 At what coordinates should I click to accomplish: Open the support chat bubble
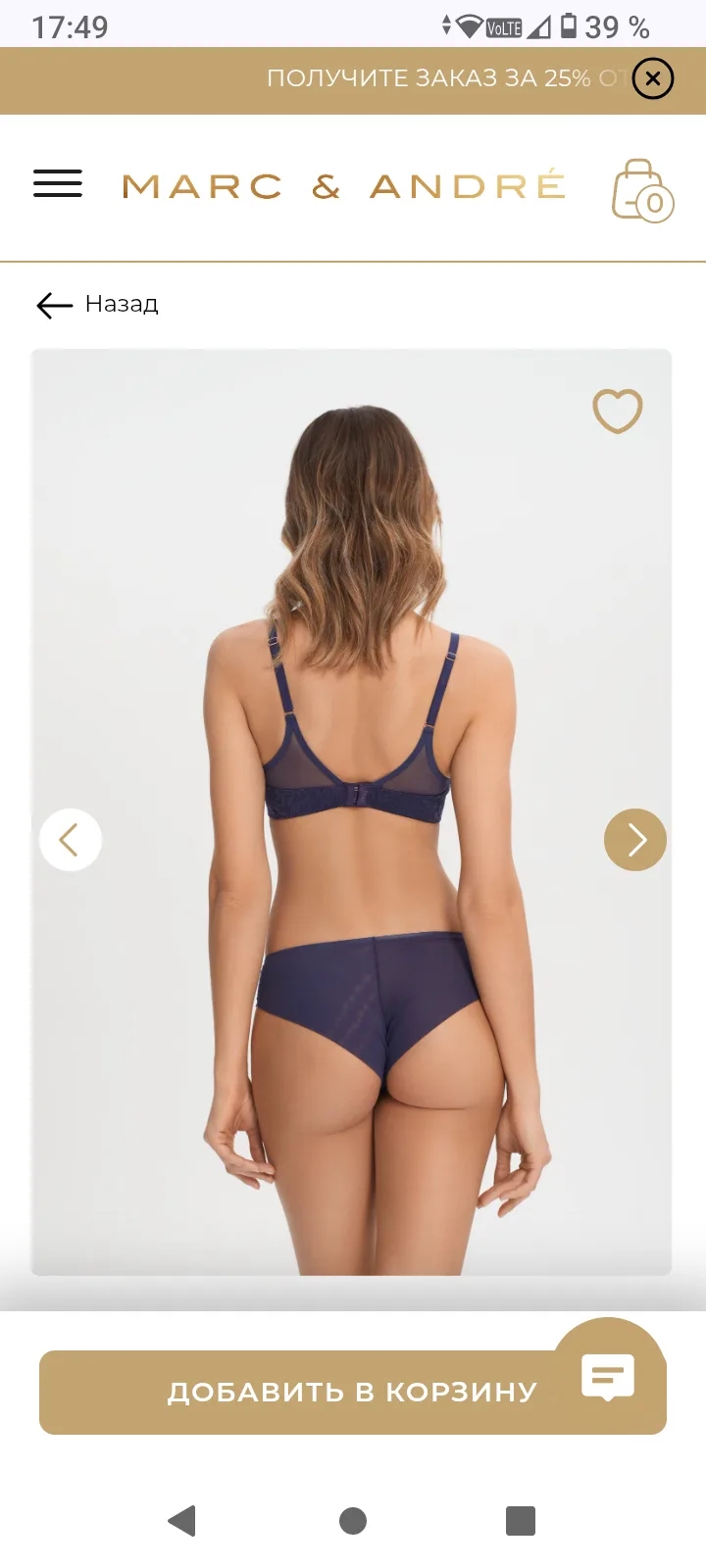pos(608,1377)
